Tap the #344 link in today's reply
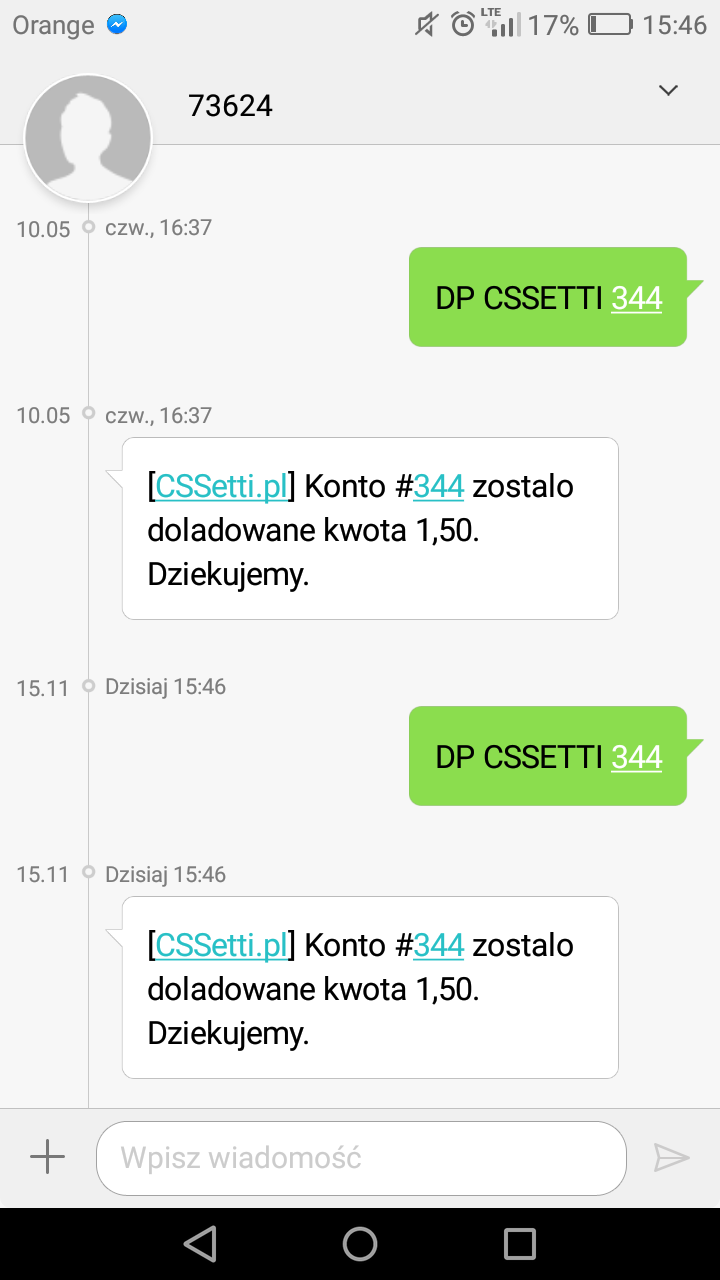Image resolution: width=720 pixels, height=1280 pixels. [x=438, y=945]
